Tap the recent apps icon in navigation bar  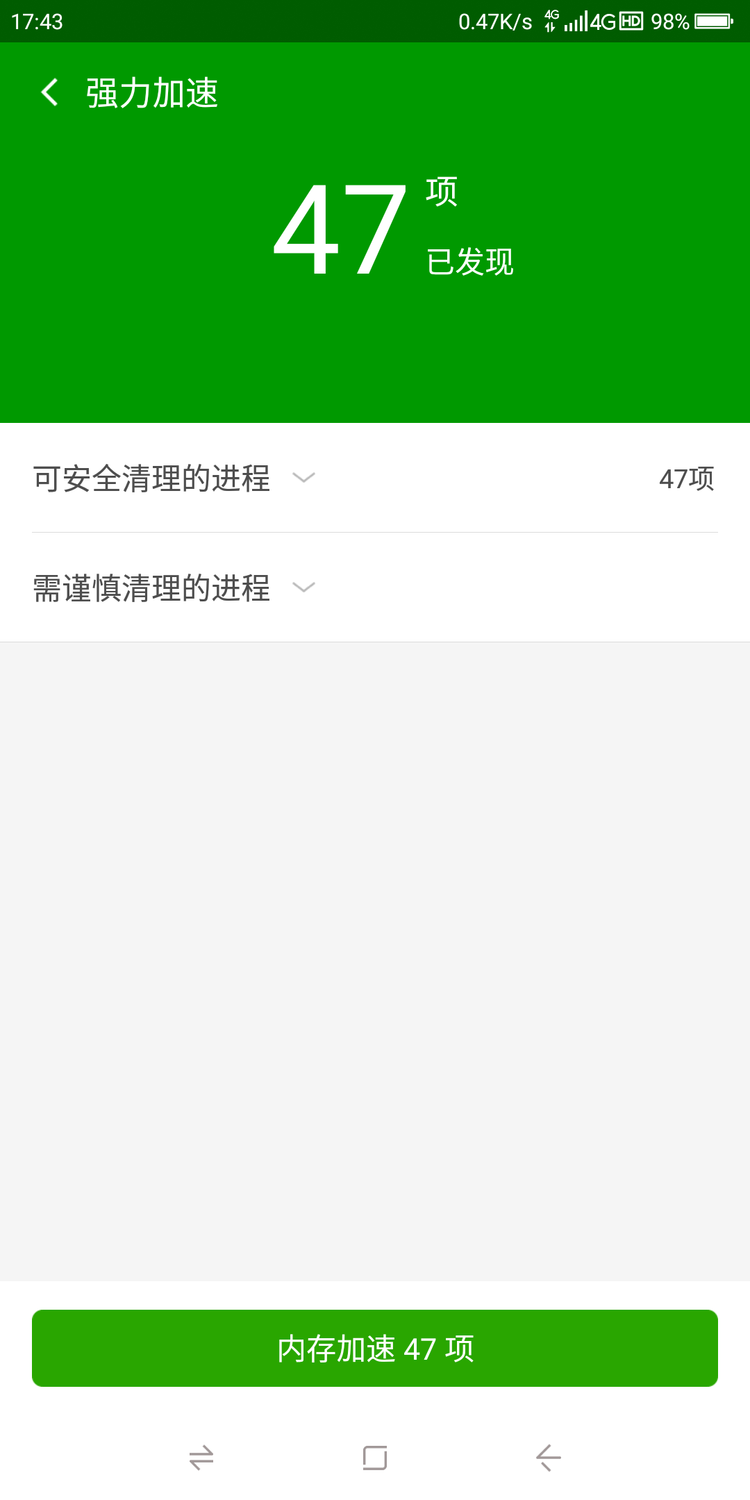click(375, 1458)
